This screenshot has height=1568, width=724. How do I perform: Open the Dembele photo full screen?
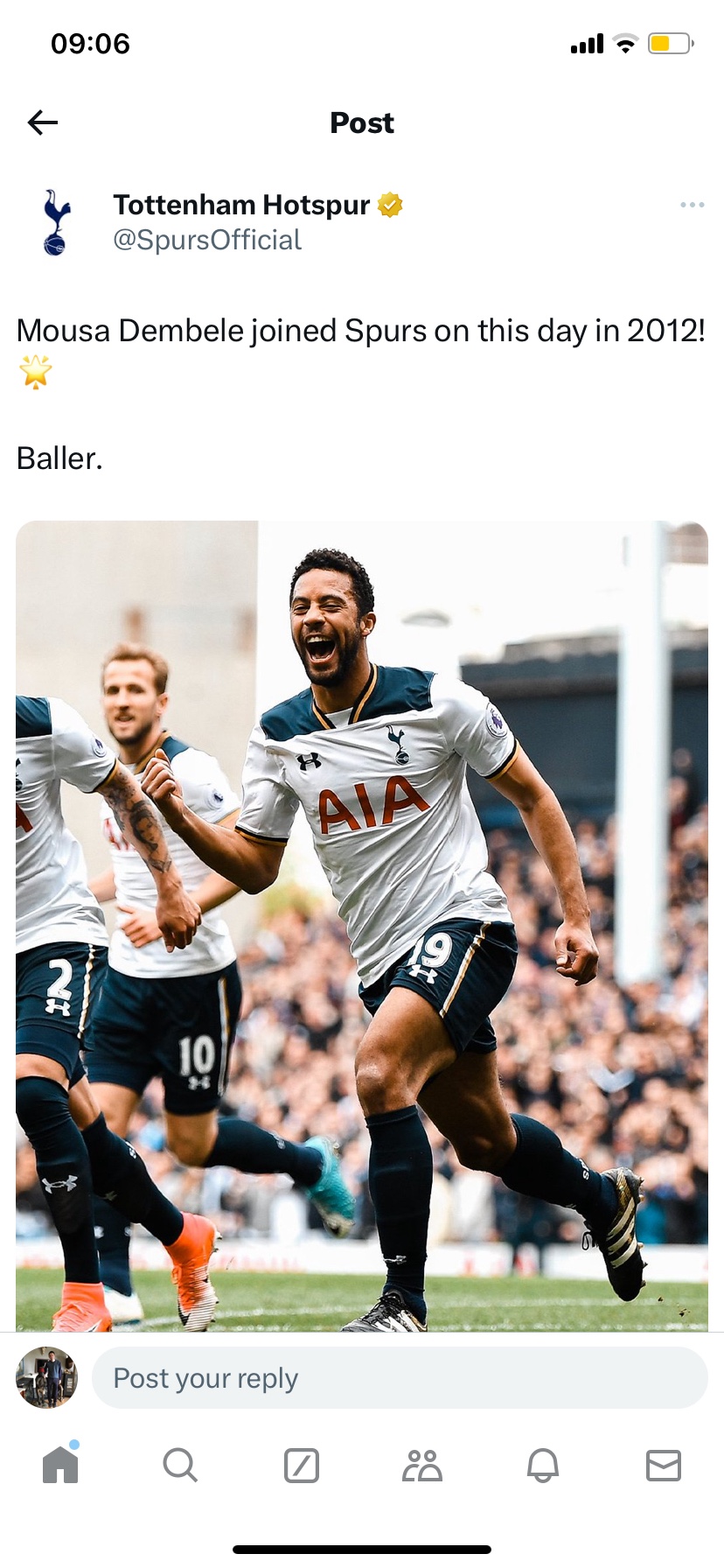[362, 926]
